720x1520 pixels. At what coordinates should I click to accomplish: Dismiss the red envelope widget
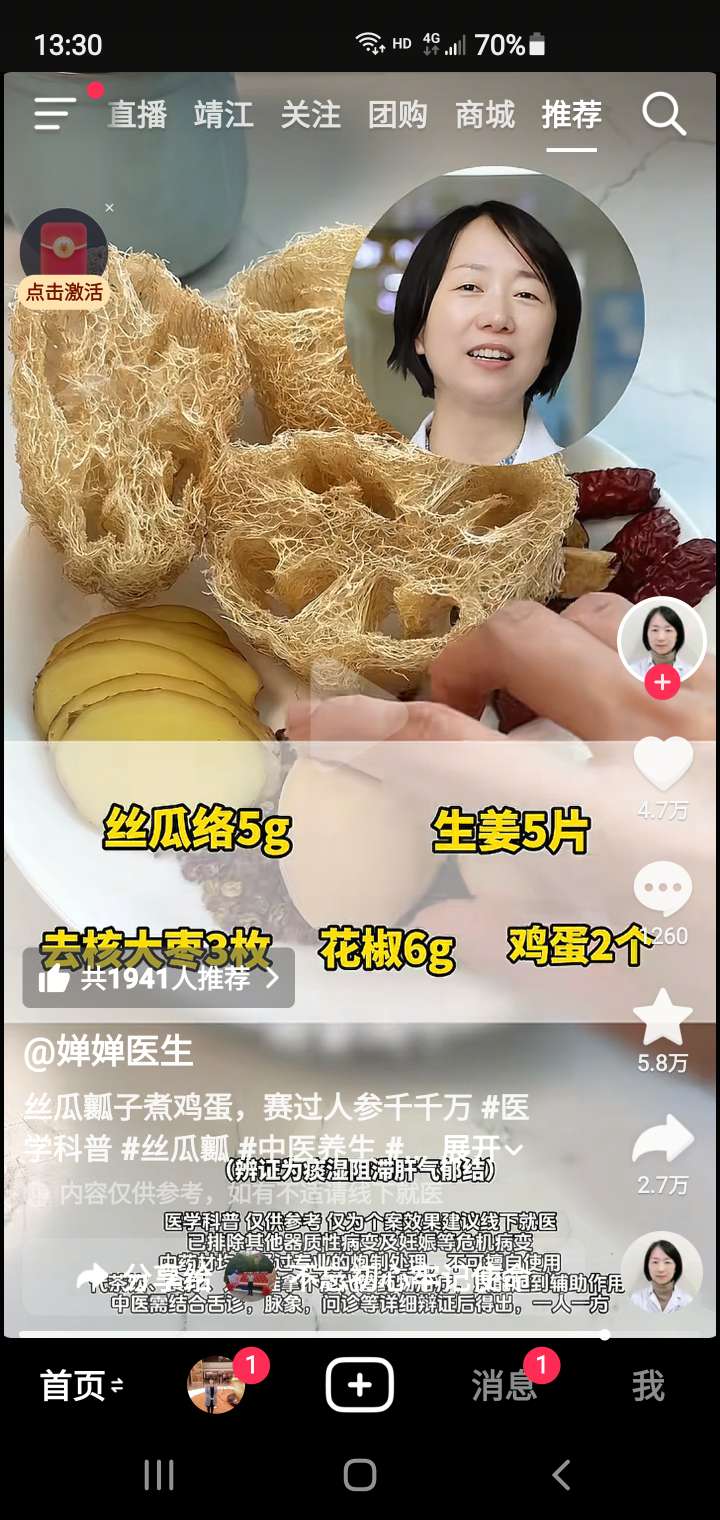pyautogui.click(x=109, y=208)
